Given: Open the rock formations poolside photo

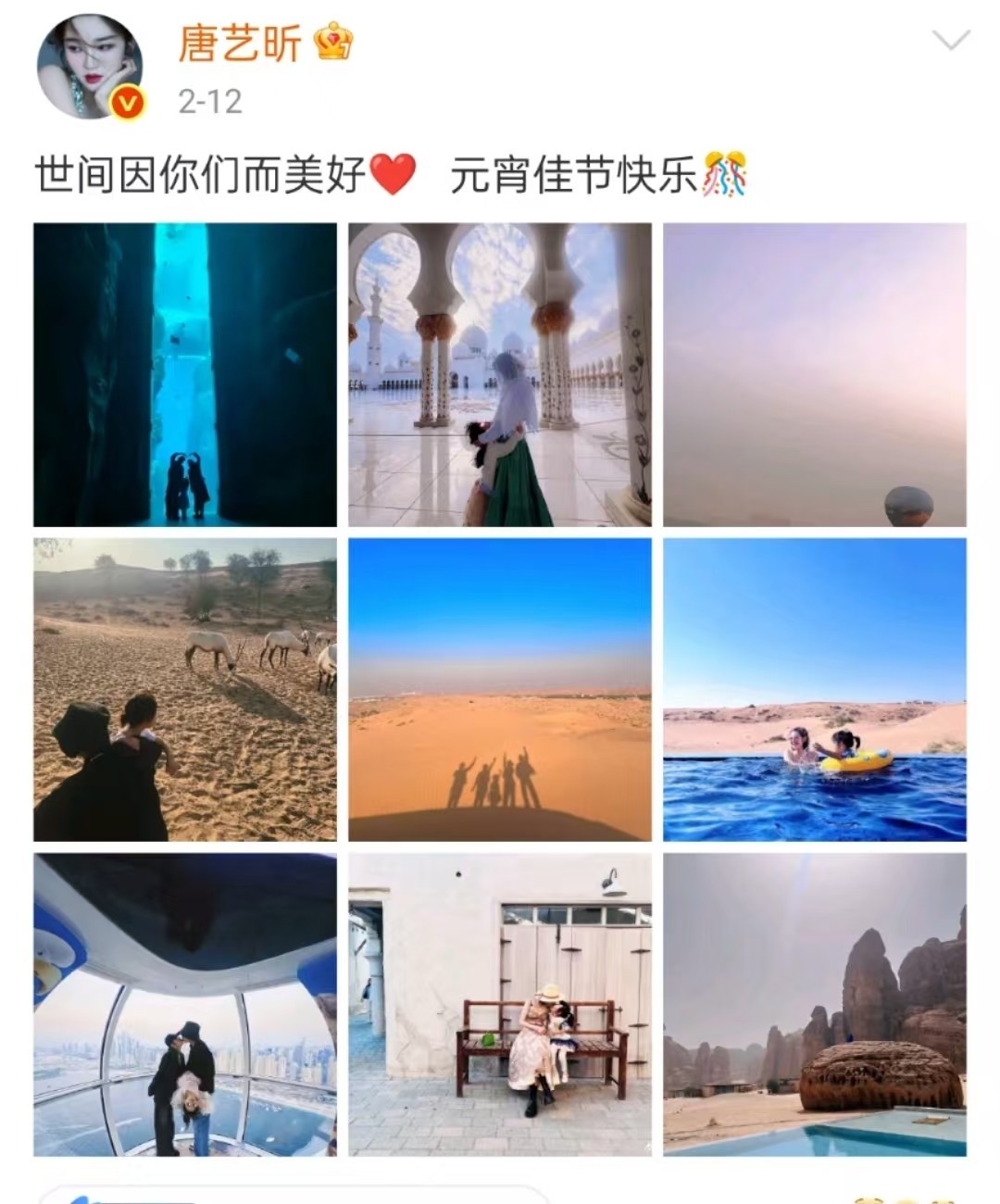Looking at the screenshot, I should pyautogui.click(x=814, y=1004).
